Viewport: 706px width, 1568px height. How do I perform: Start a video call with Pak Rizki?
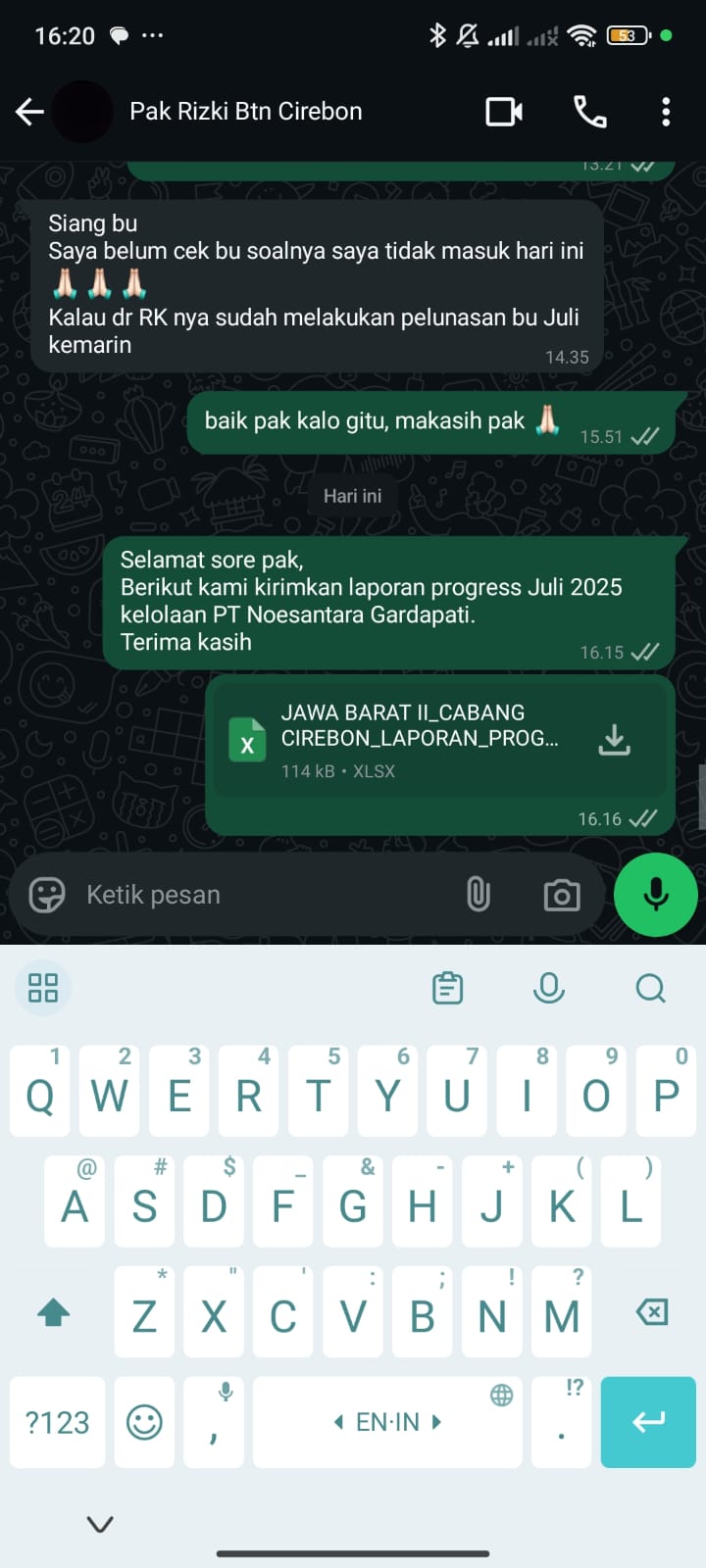[x=504, y=112]
